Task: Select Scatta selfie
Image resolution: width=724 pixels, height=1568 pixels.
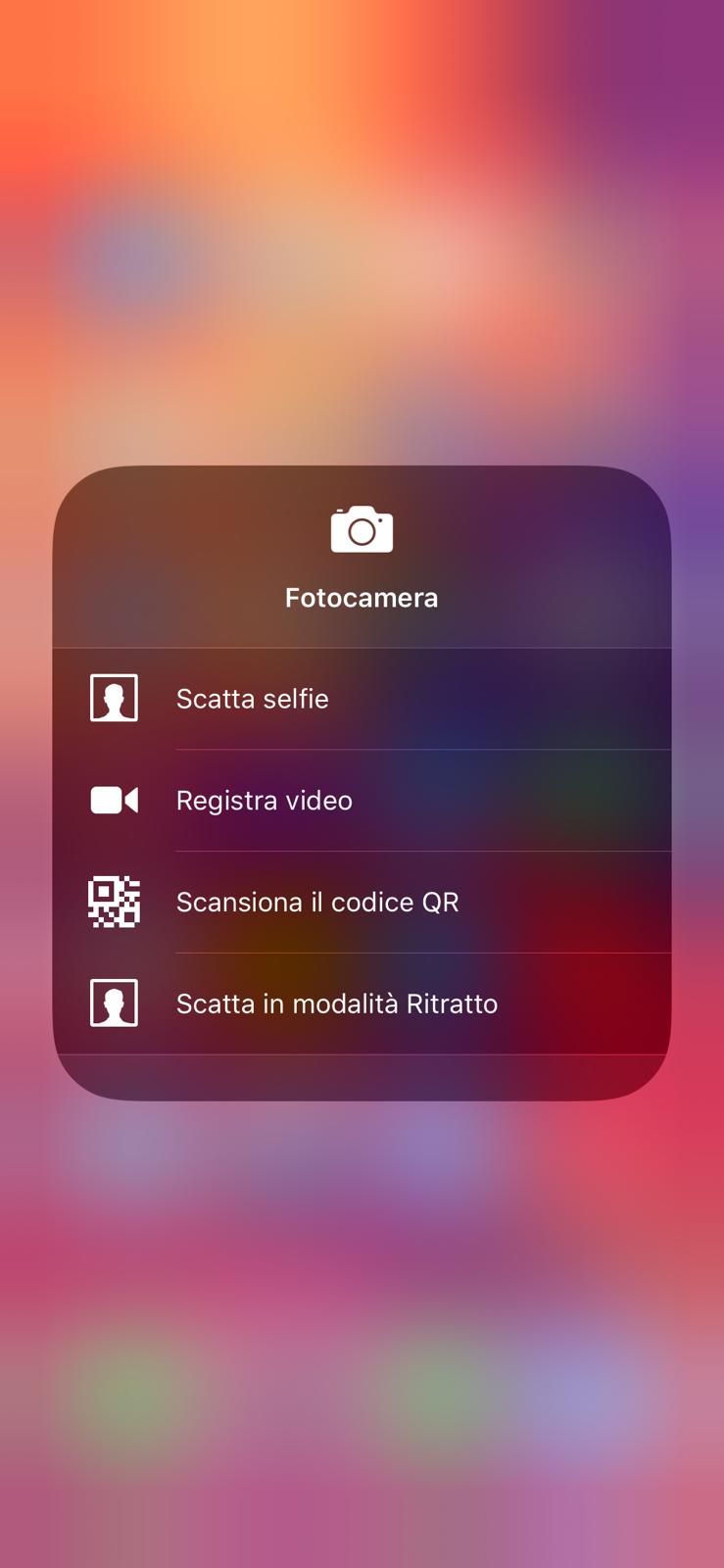Action: [361, 699]
